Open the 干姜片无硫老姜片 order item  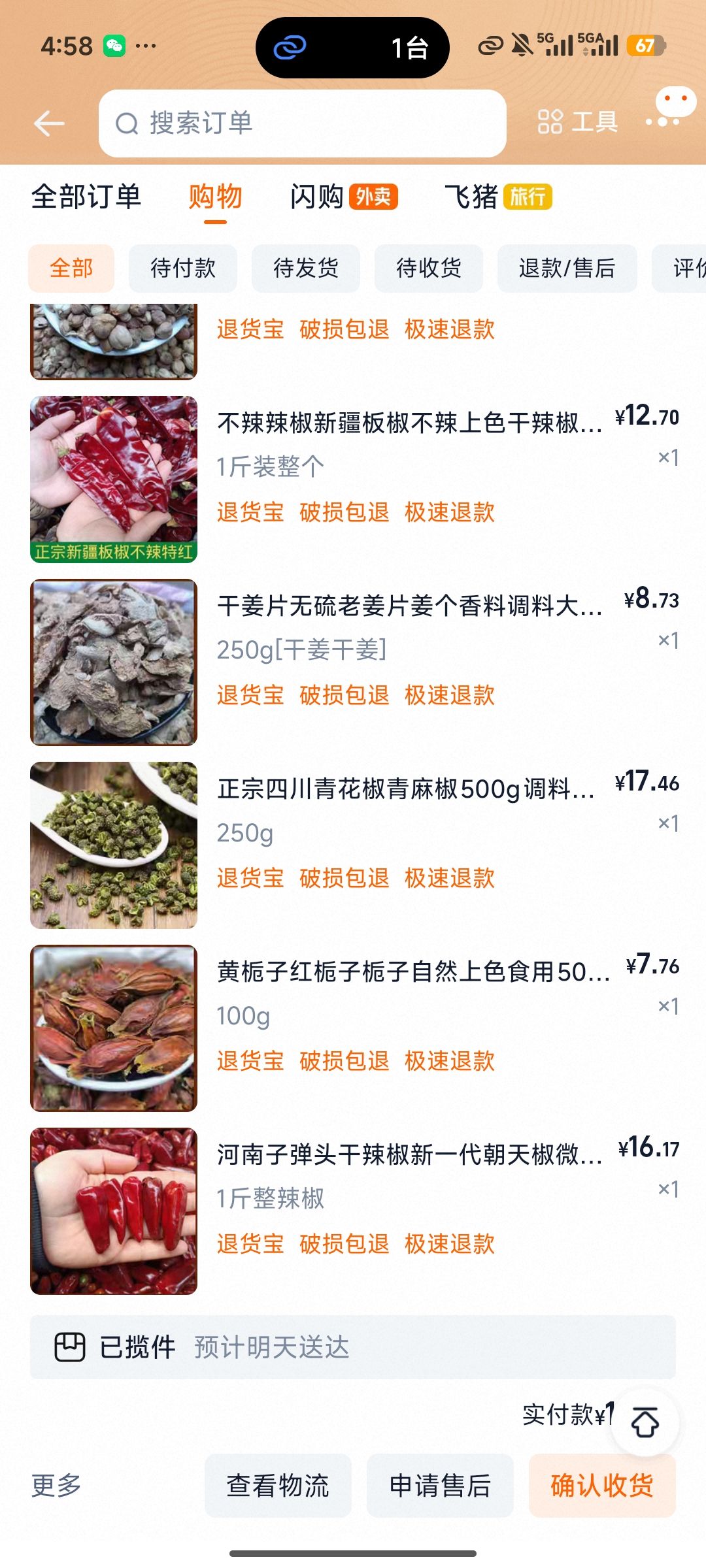pos(409,606)
